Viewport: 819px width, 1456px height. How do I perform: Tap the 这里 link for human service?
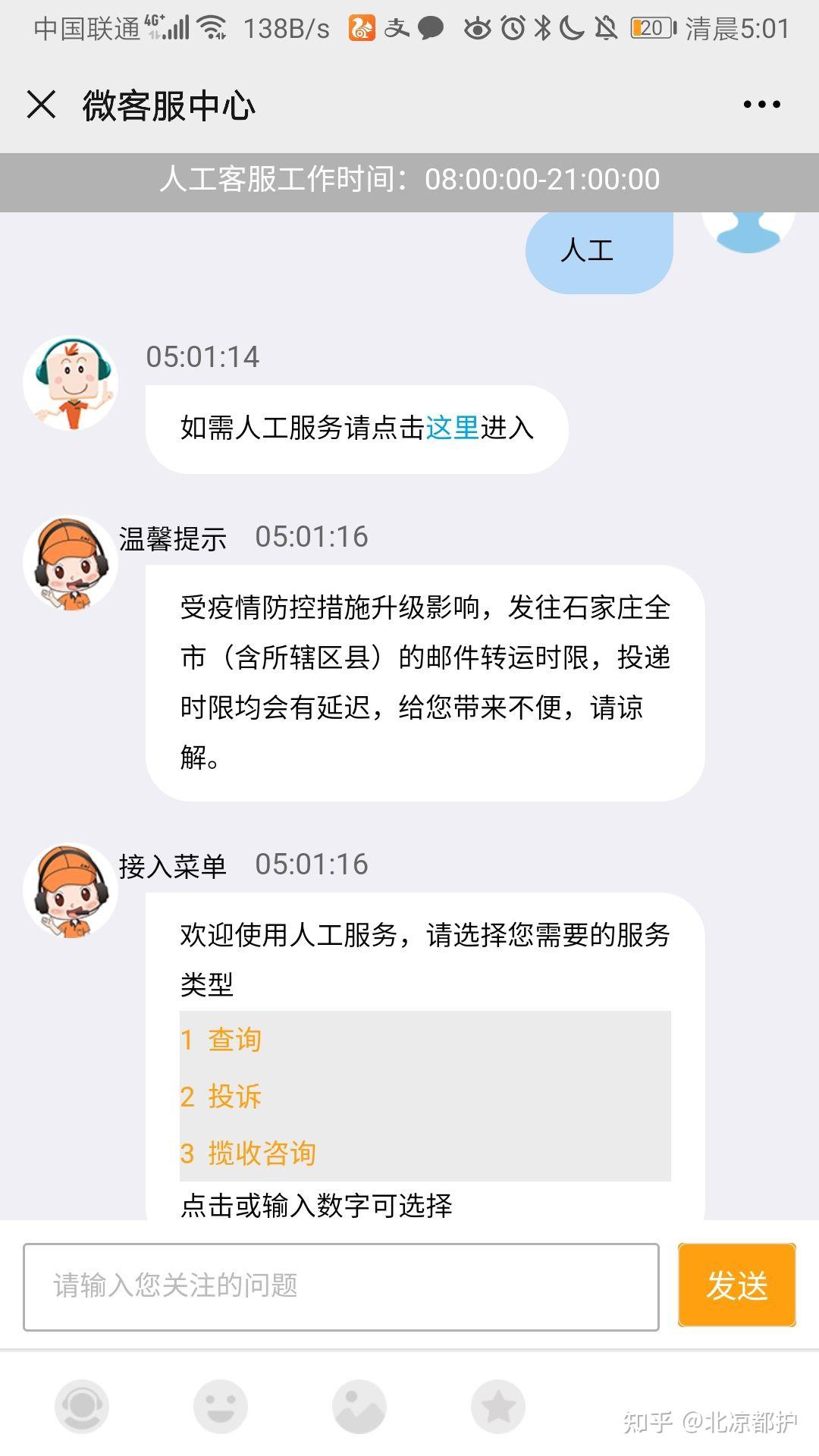(x=452, y=428)
